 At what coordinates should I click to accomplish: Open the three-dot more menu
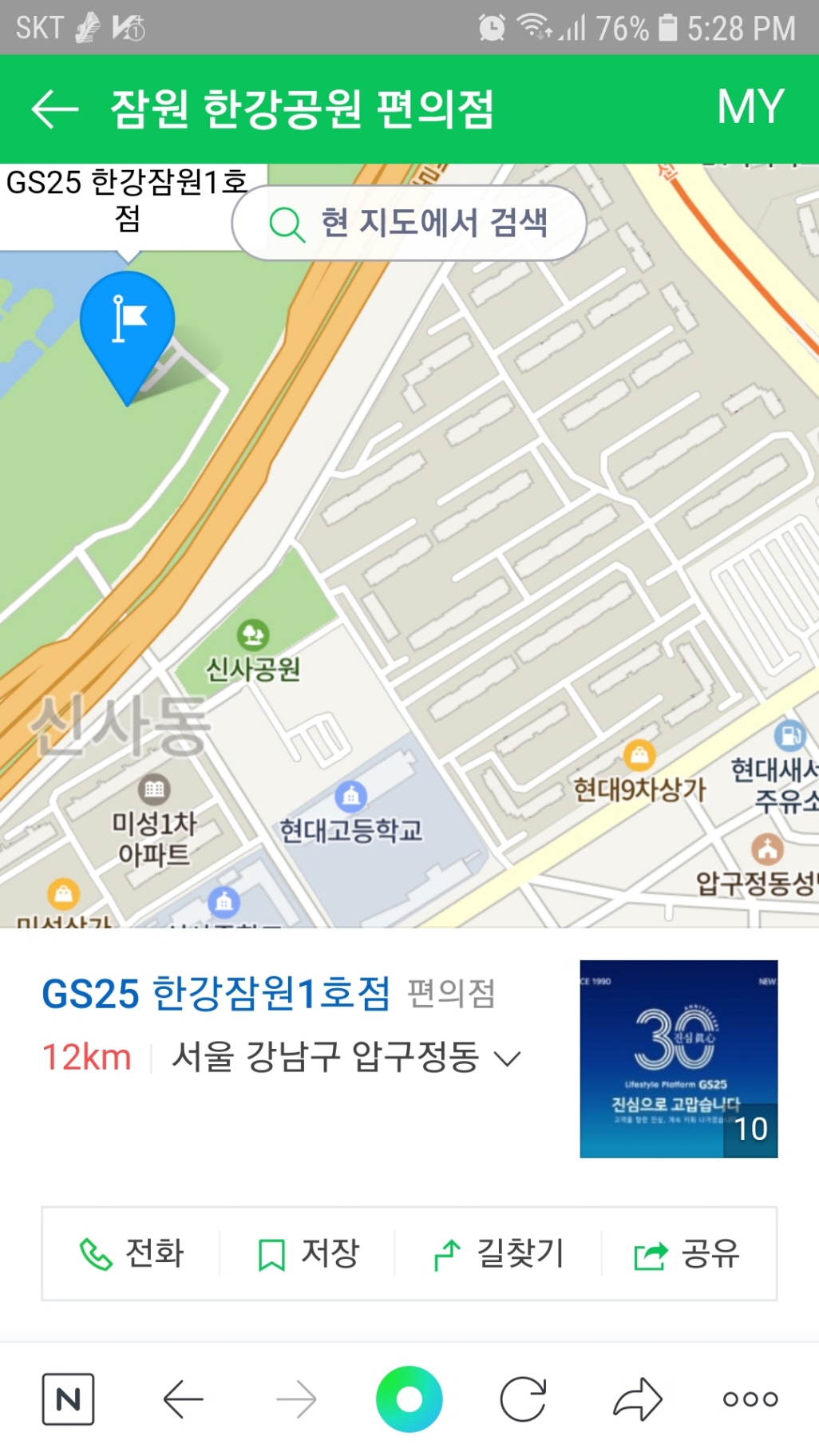(750, 1399)
